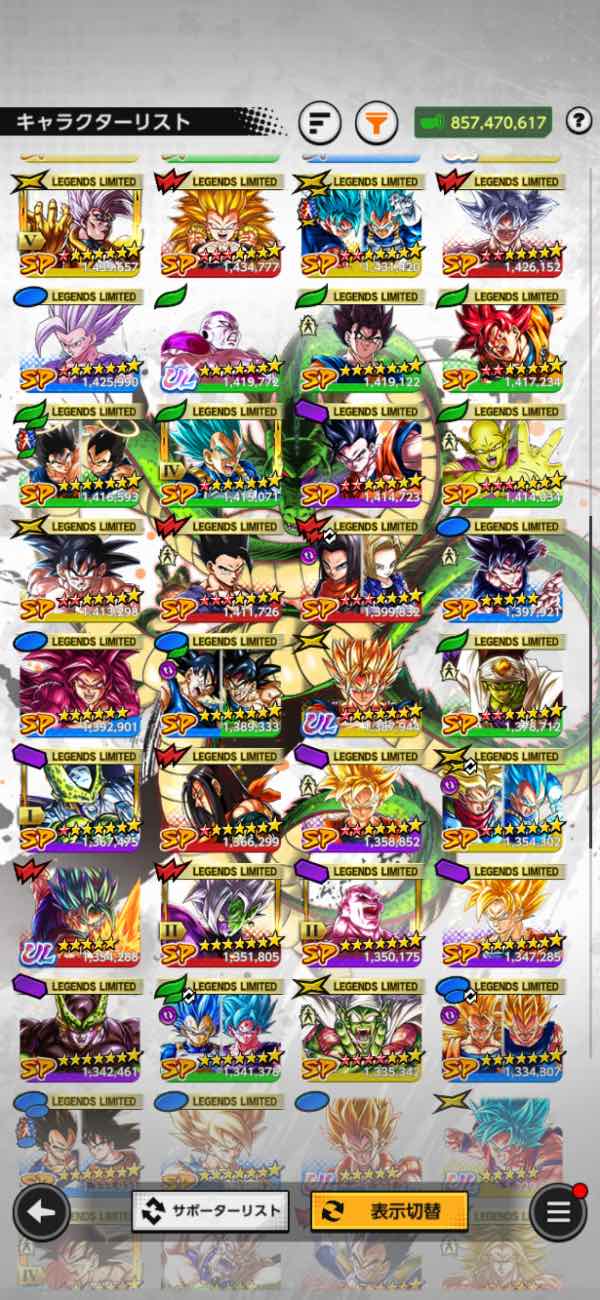Open the hamburger main menu
Viewport: 600px width, 1300px height.
point(558,1211)
